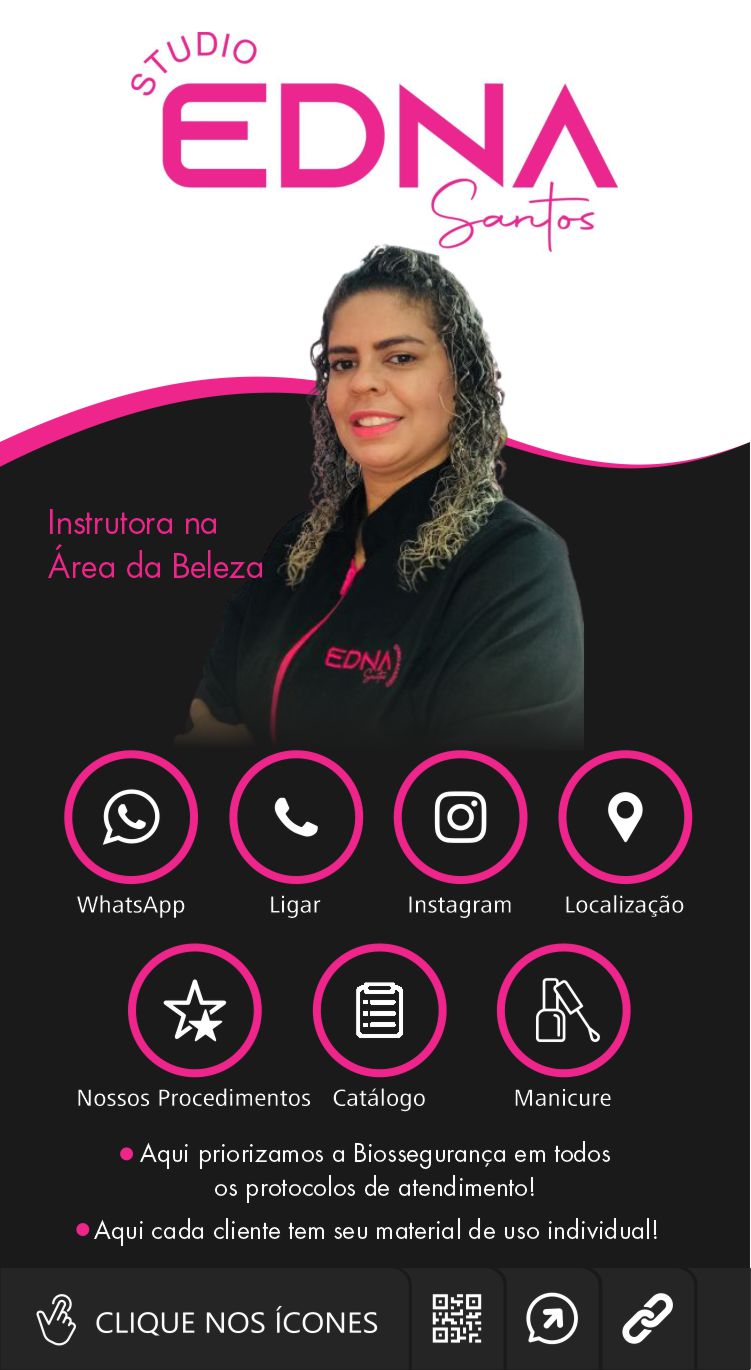Show the QR code from bottom bar
Viewport: 751px width, 1370px height.
pos(457,1319)
